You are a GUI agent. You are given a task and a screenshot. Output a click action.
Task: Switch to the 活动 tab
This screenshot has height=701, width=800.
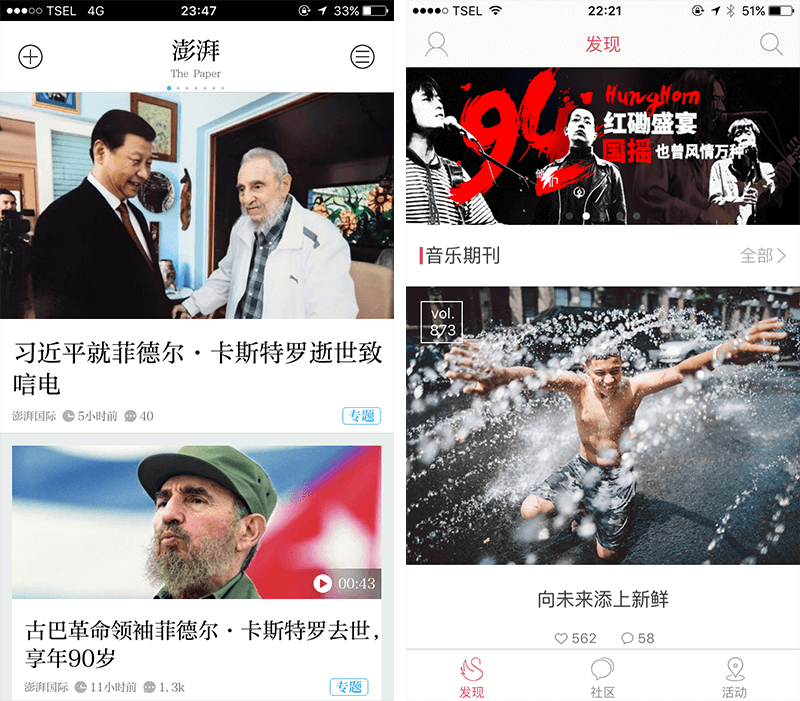point(734,677)
